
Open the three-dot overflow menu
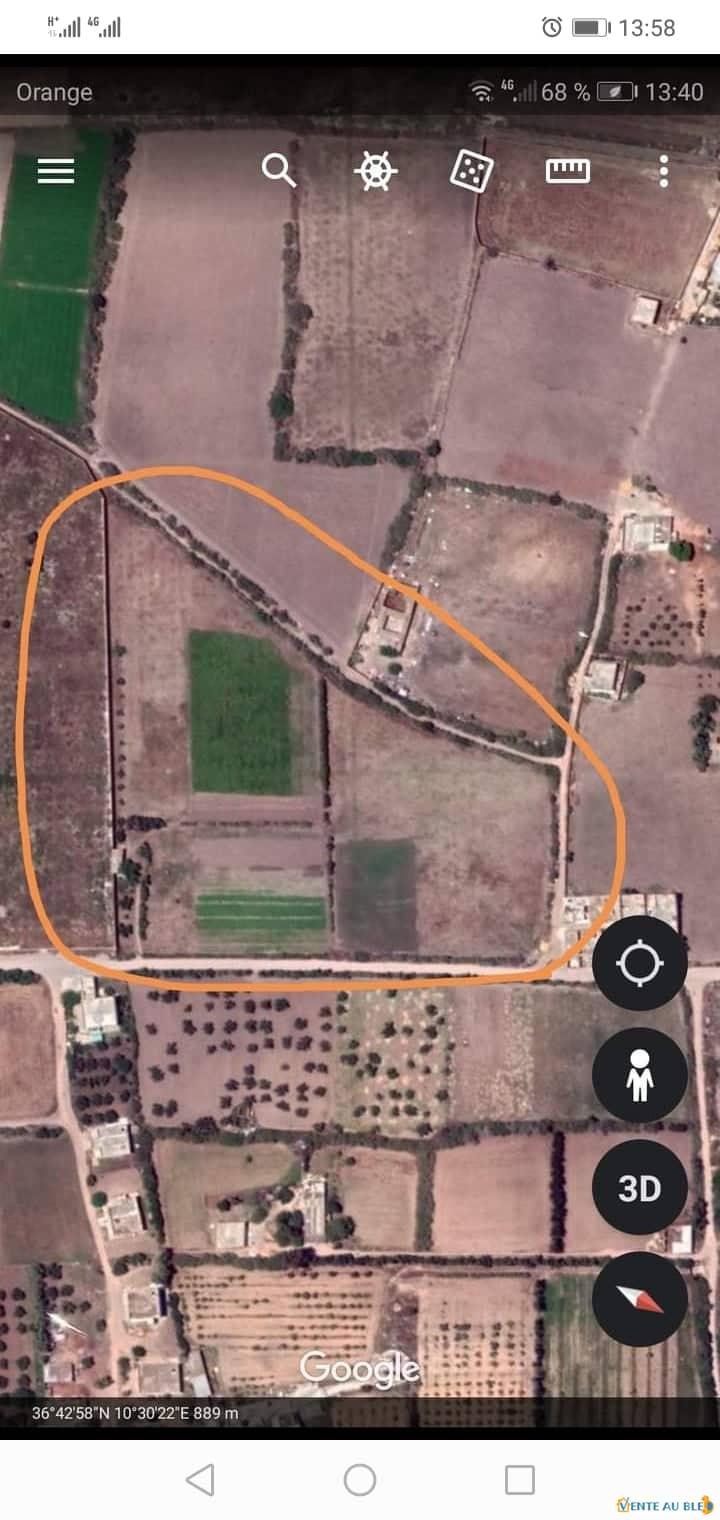pyautogui.click(x=663, y=171)
